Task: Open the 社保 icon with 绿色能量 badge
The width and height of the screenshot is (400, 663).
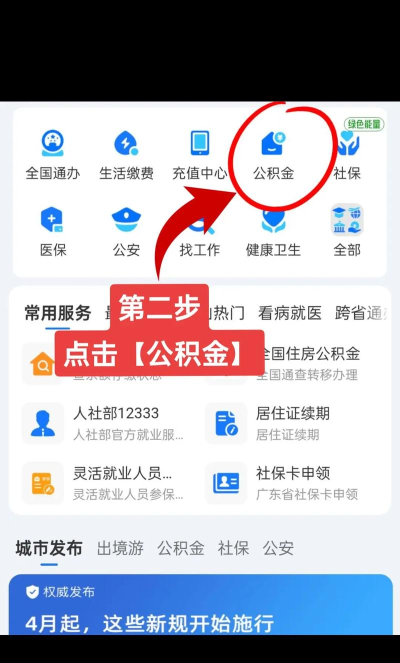Action: (347, 155)
